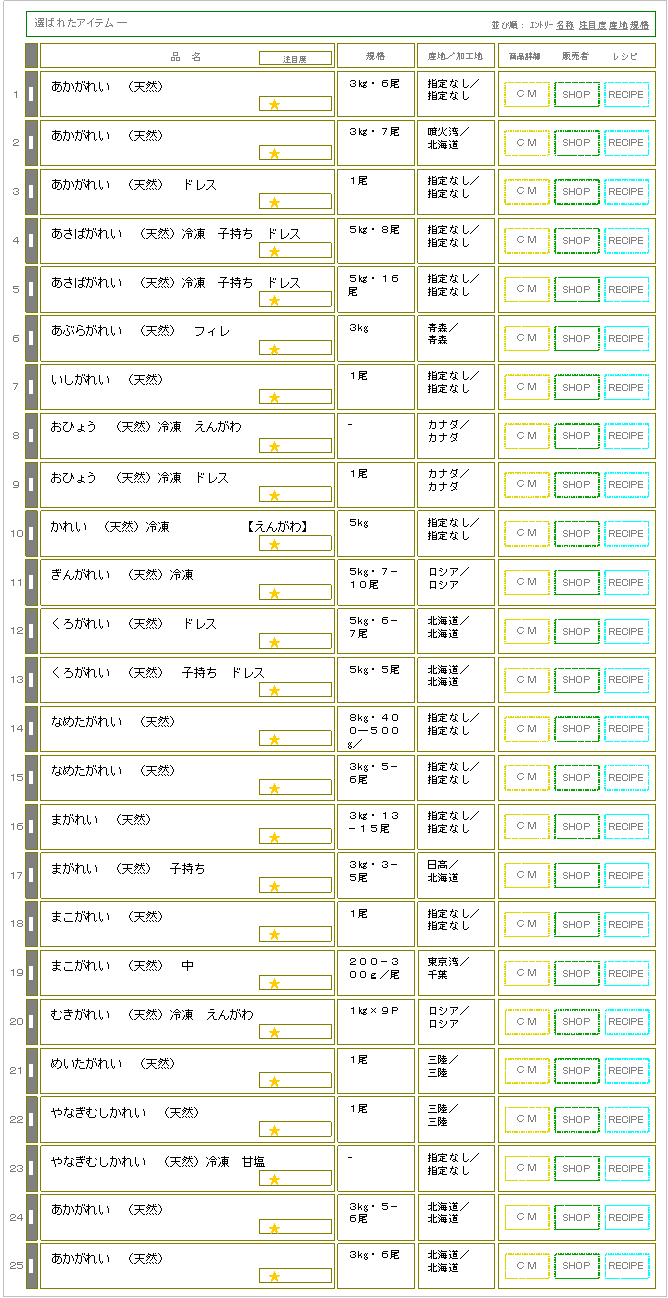
Task: Sort the list by 名称
Action: (565, 24)
